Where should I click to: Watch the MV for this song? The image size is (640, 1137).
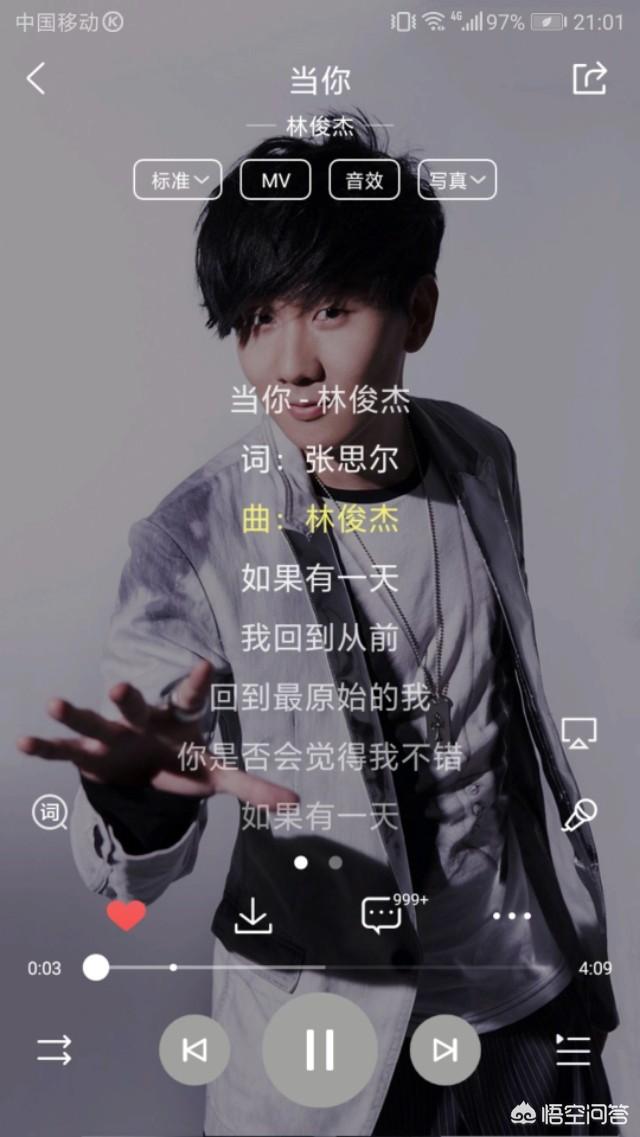275,180
